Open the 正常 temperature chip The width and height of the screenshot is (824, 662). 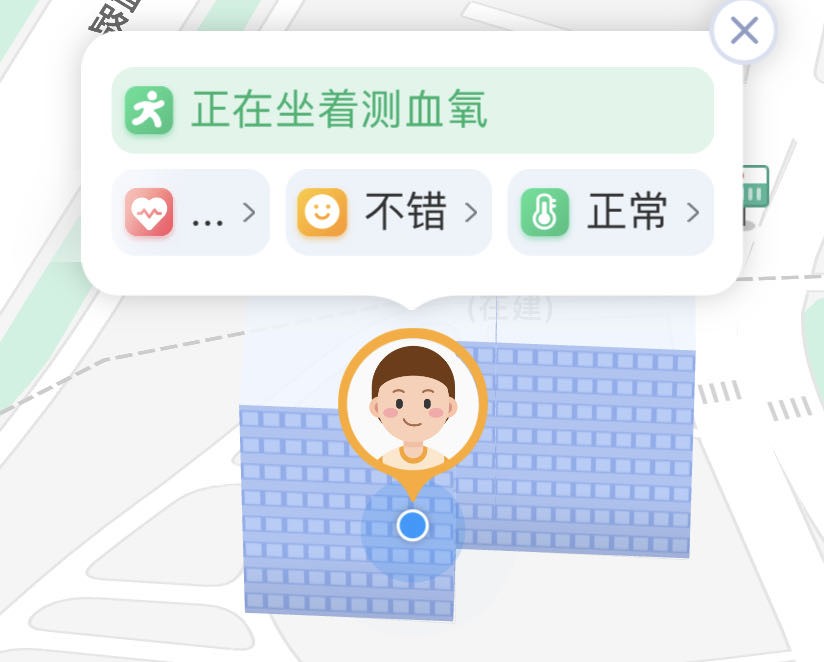pos(610,213)
